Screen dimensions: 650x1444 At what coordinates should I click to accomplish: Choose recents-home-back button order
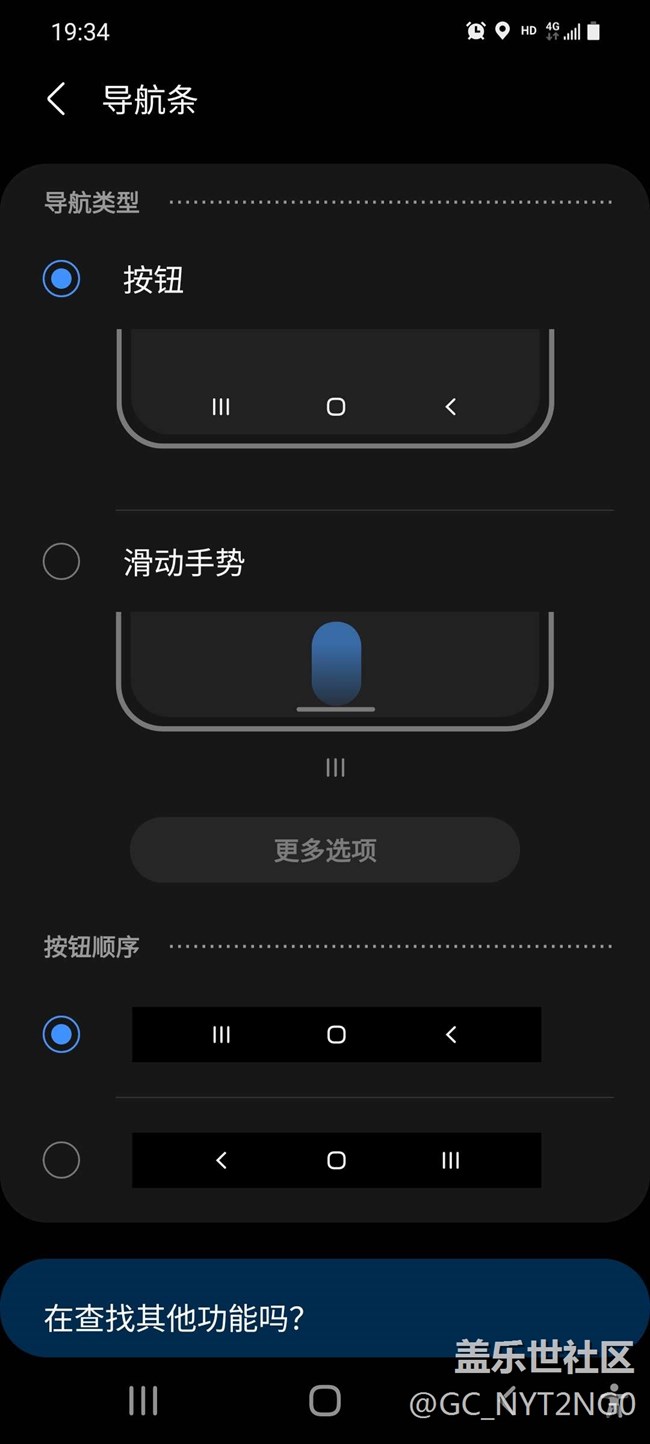[x=61, y=1034]
